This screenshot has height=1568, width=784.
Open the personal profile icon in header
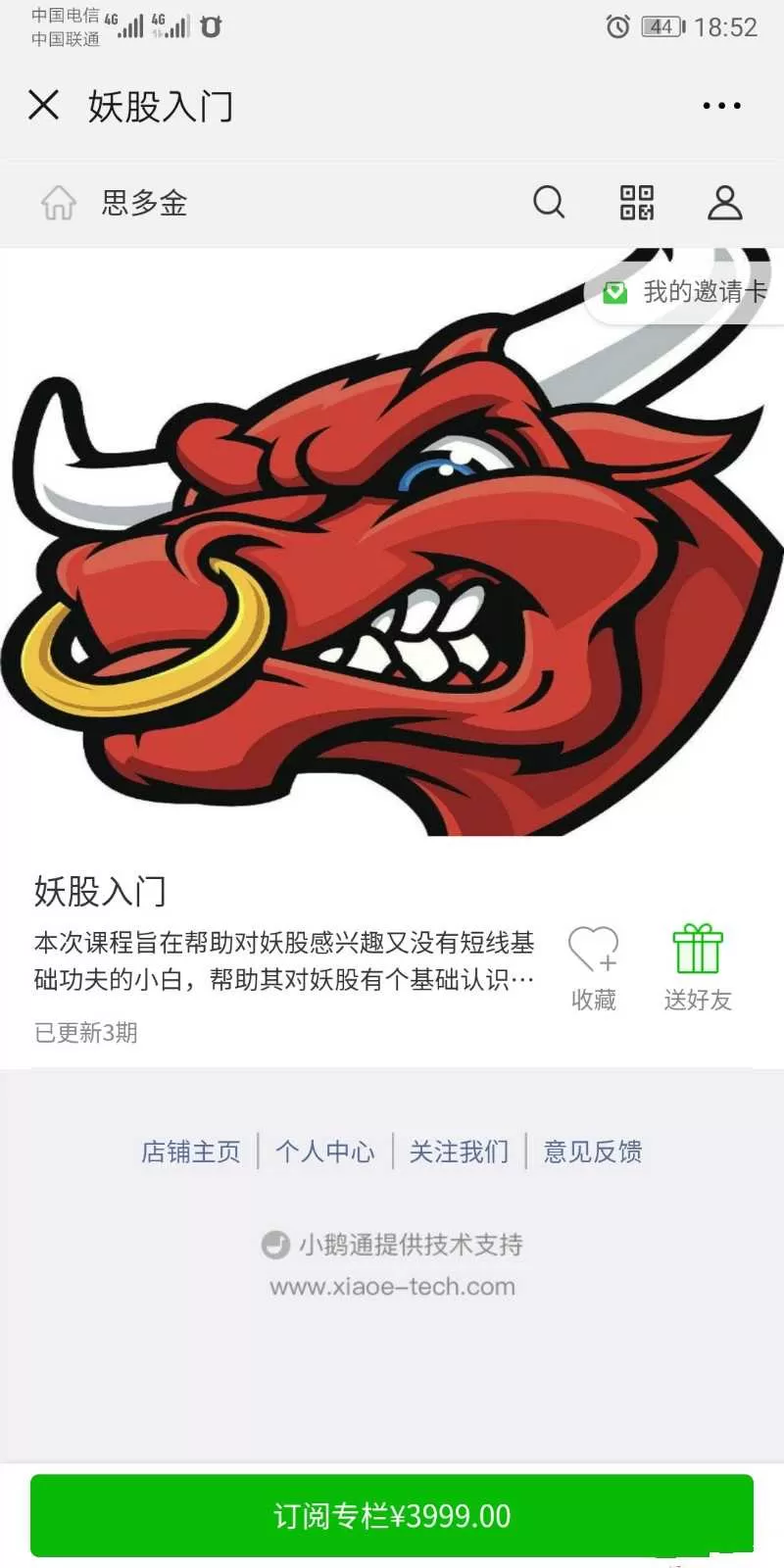click(x=725, y=203)
